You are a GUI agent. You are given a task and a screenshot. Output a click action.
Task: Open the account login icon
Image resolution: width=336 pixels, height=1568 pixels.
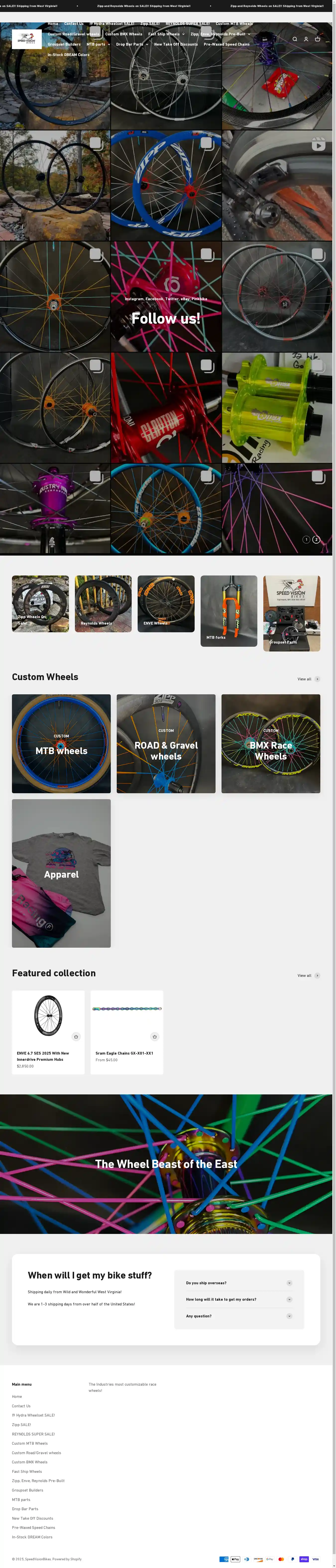306,40
